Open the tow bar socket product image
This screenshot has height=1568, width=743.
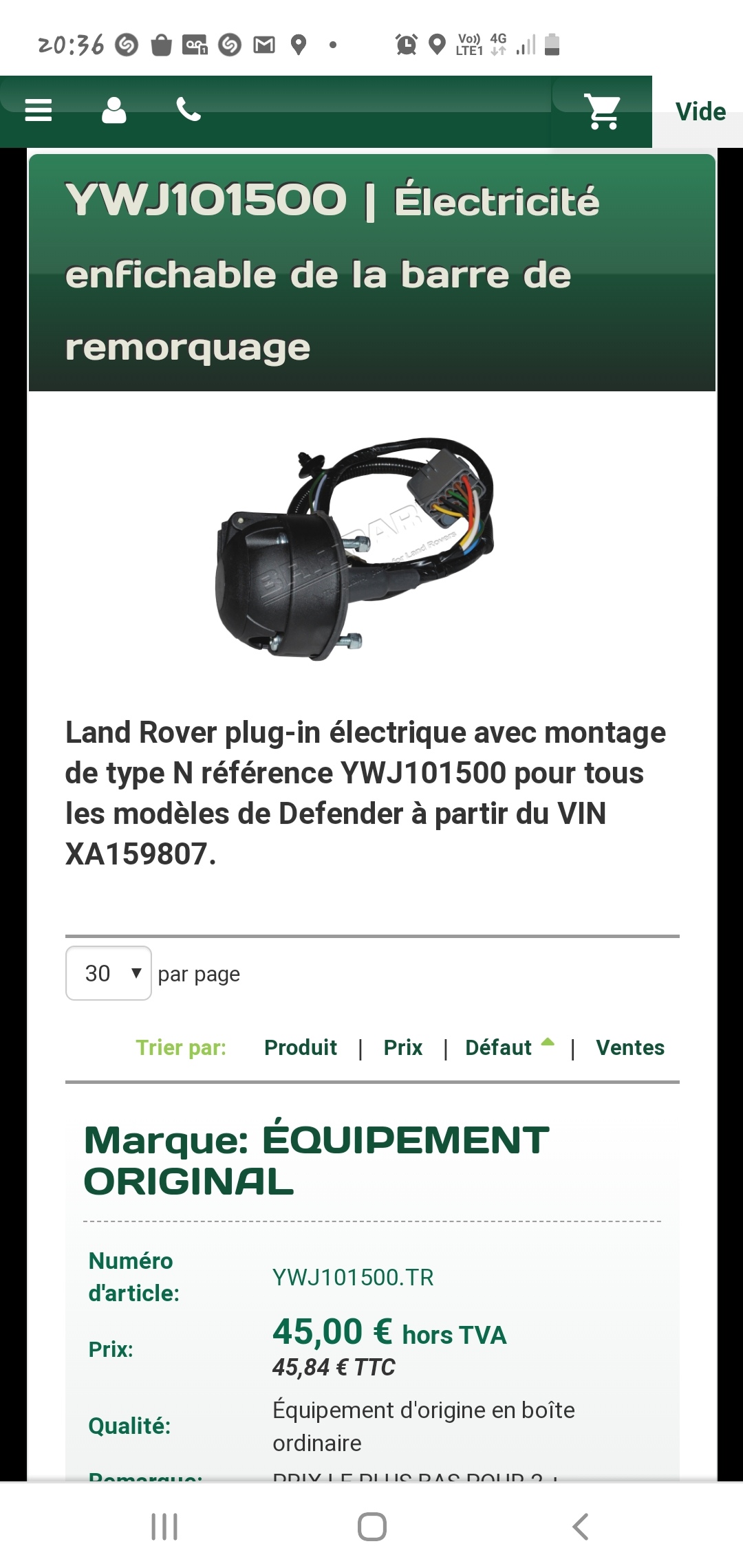(355, 549)
